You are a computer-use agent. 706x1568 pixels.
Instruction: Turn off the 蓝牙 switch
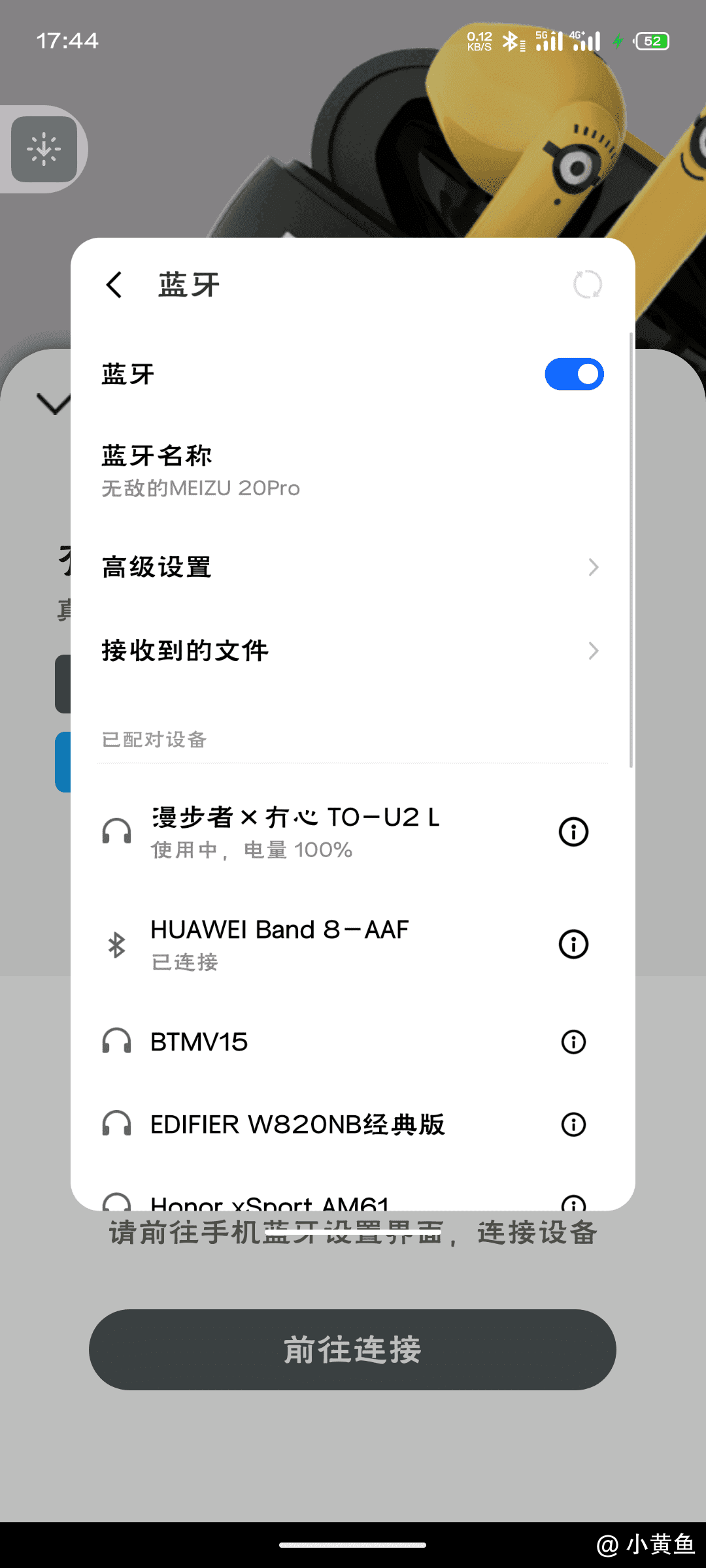click(x=574, y=374)
